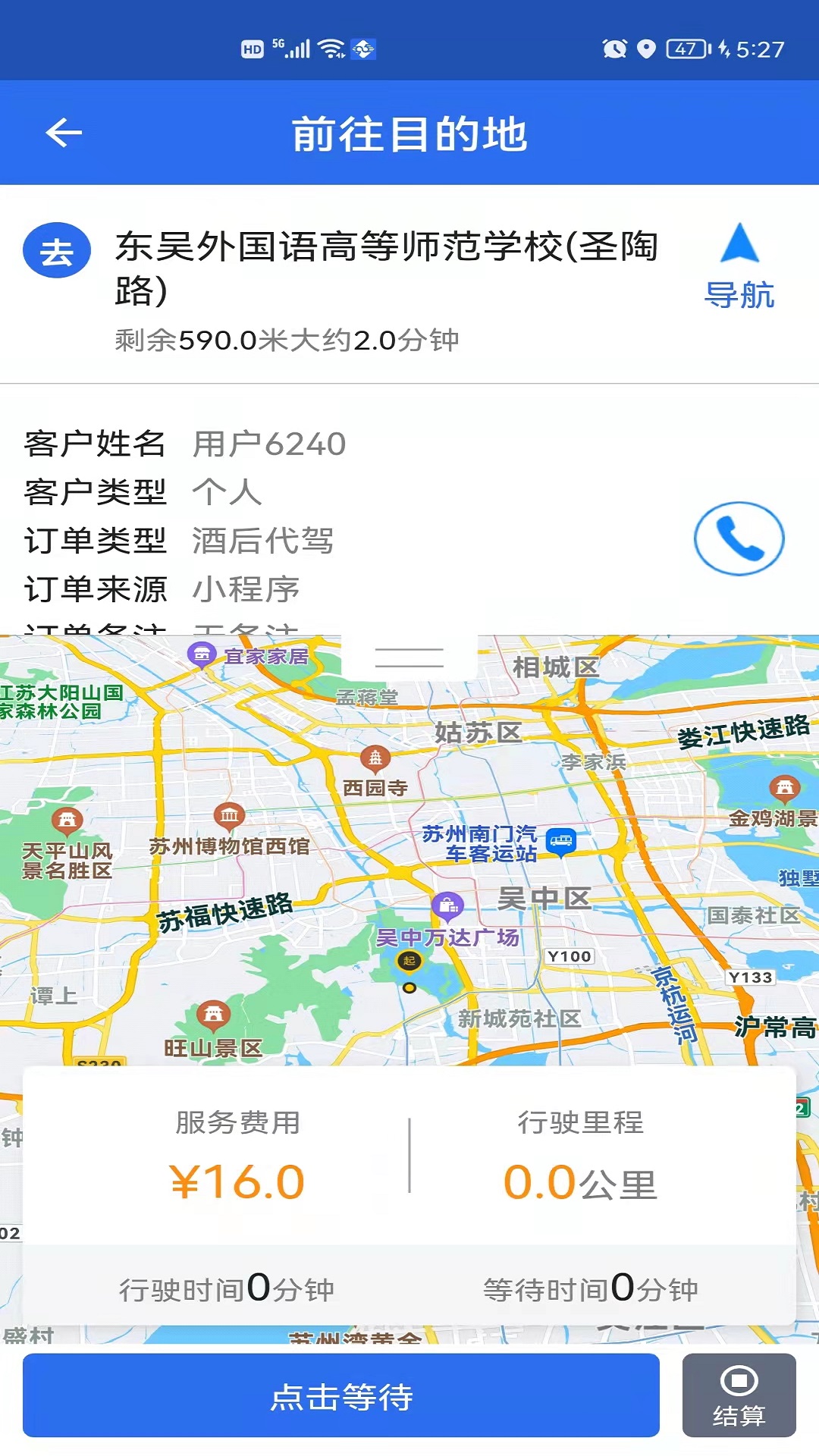Click the trip start point marker labeled 起
819x1456 pixels.
pyautogui.click(x=407, y=961)
